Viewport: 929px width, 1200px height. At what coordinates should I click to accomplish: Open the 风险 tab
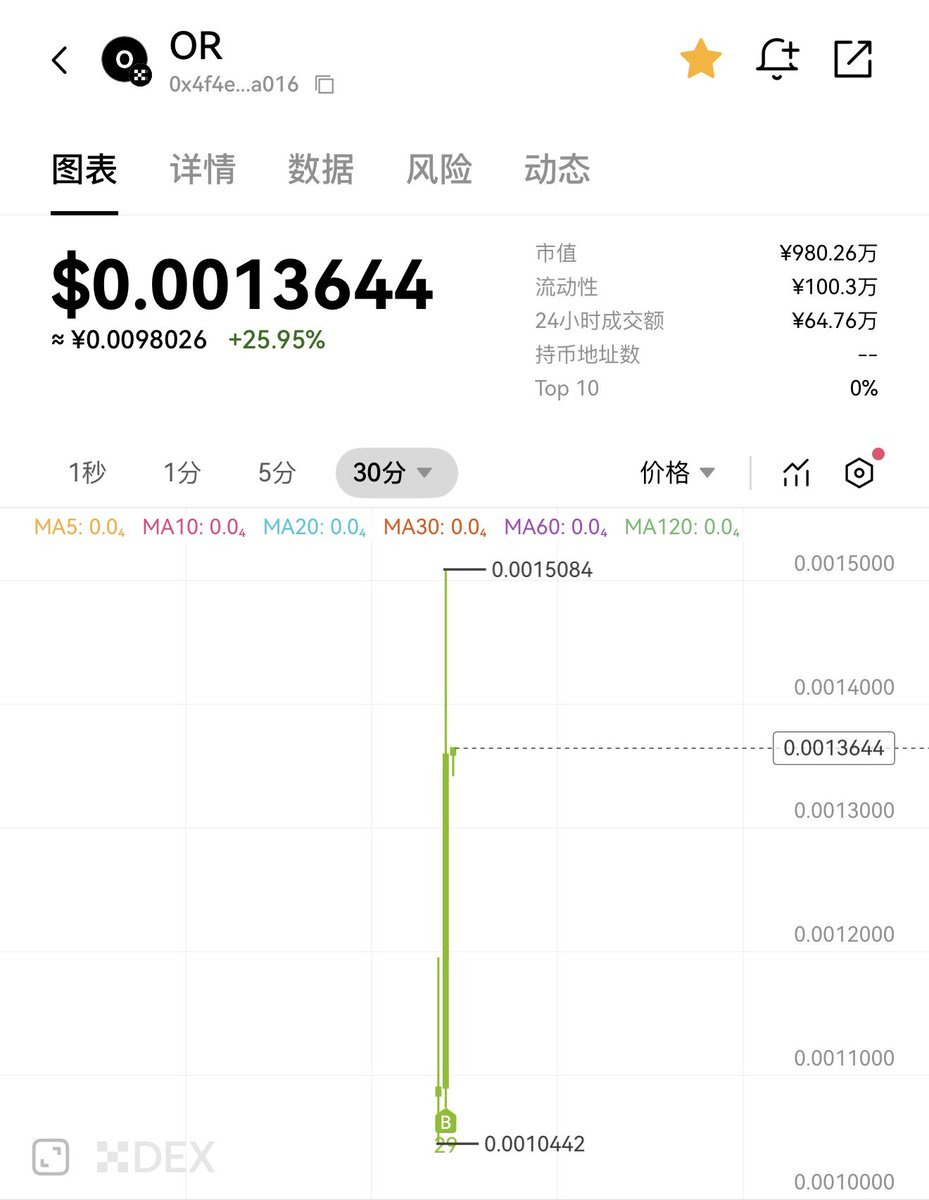click(438, 169)
